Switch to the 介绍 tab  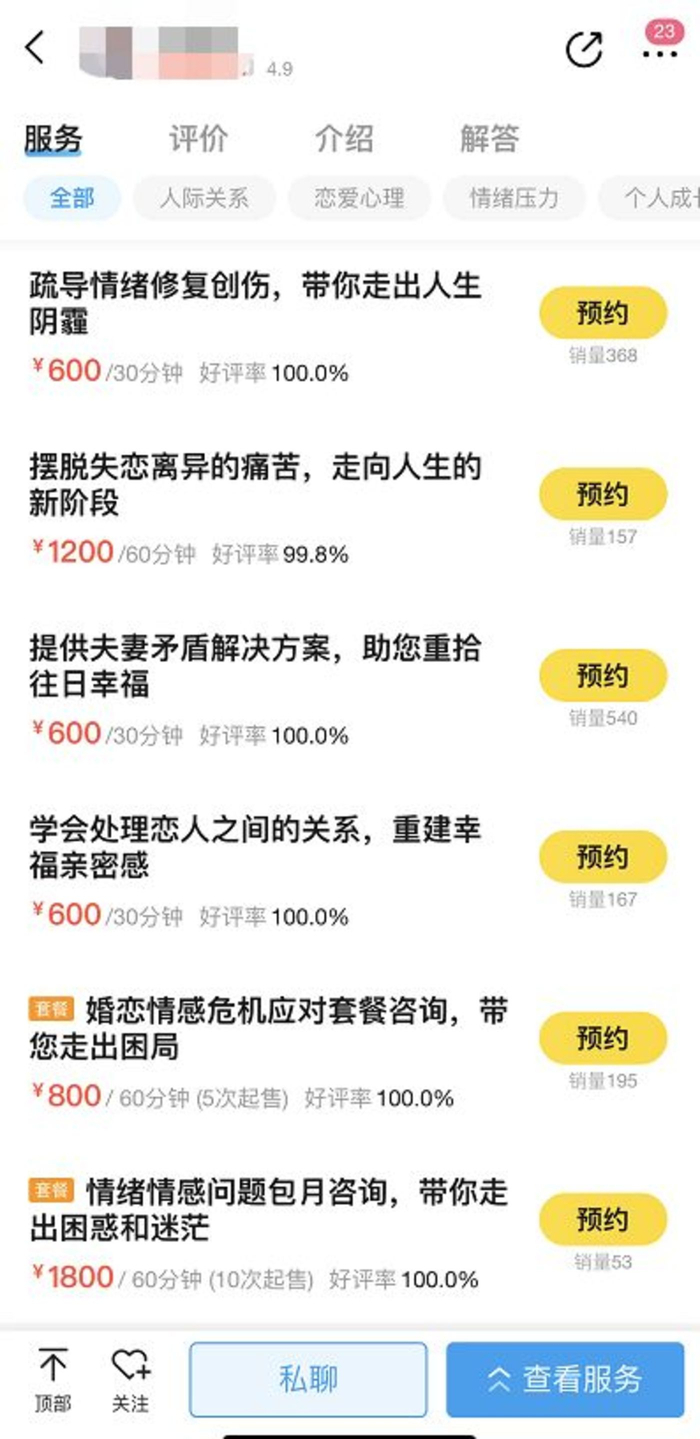click(x=344, y=138)
